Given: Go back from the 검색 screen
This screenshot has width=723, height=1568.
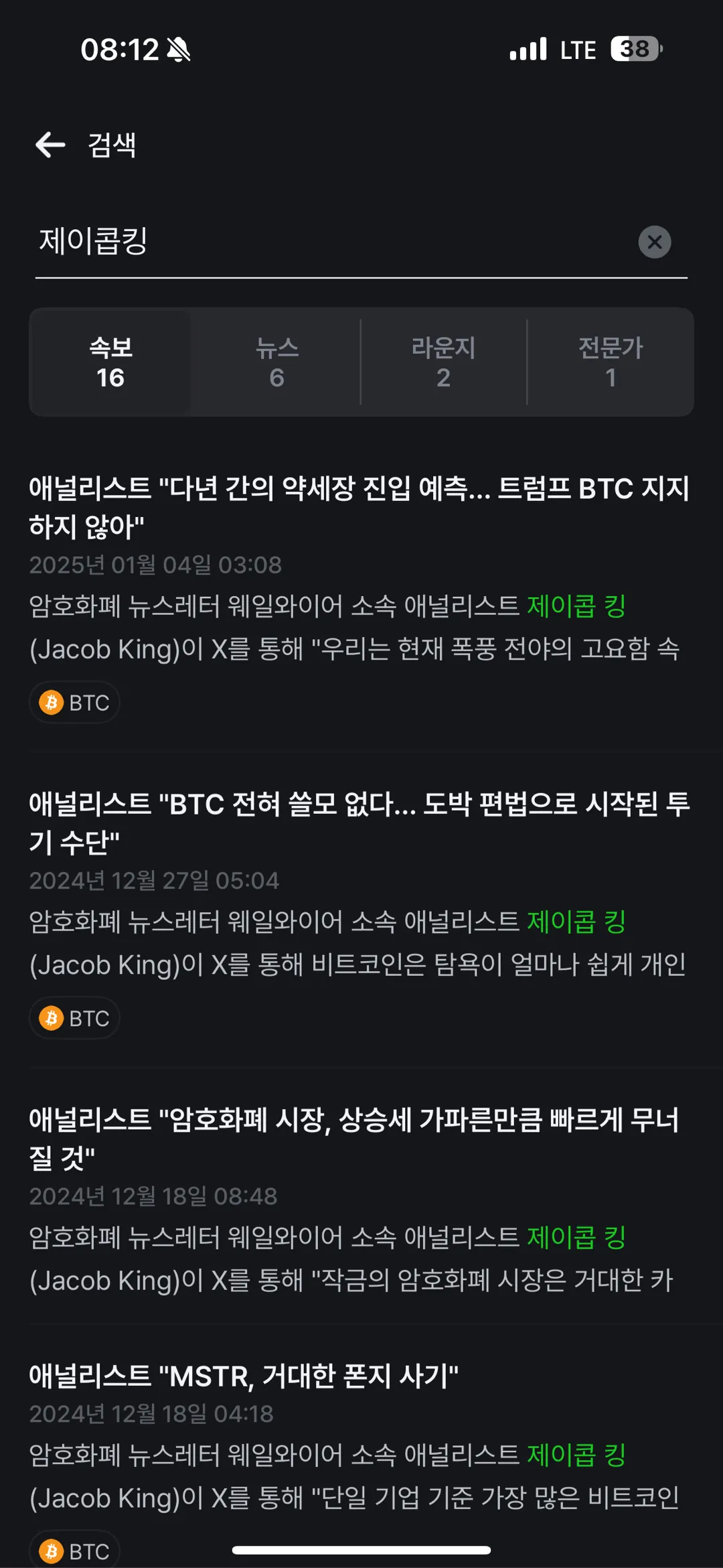Looking at the screenshot, I should click(x=50, y=145).
